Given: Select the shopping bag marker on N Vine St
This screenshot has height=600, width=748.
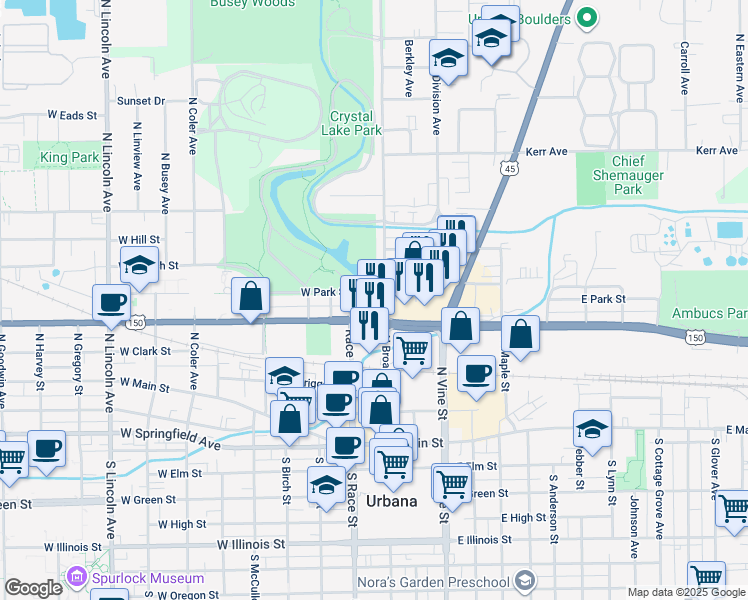Looking at the screenshot, I should point(459,326).
